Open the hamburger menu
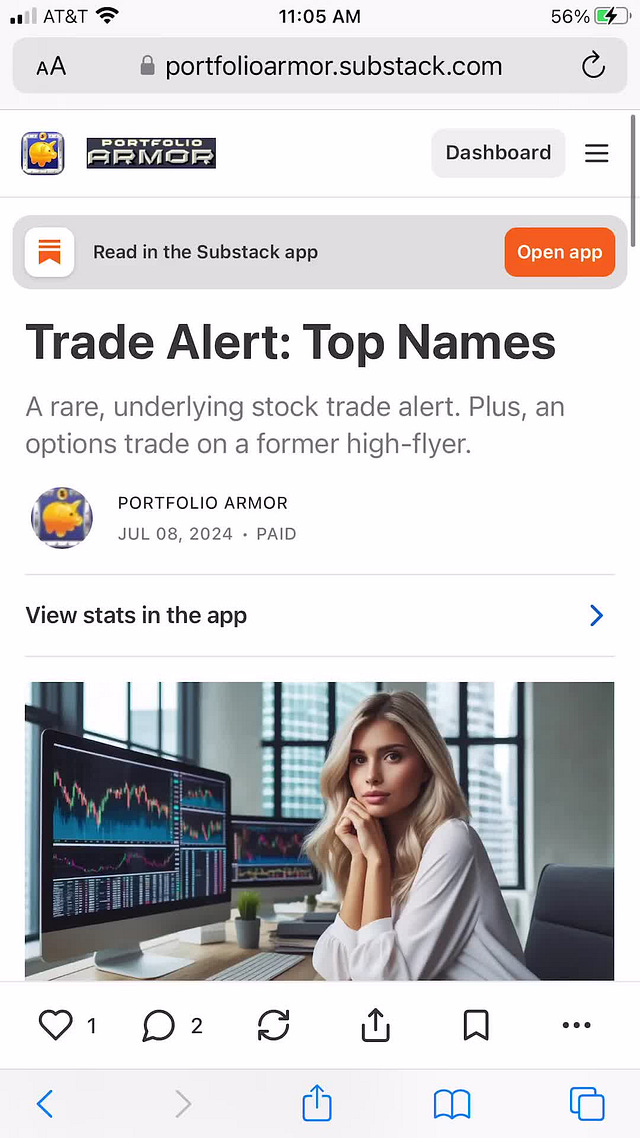The height and width of the screenshot is (1138, 640). coord(597,153)
